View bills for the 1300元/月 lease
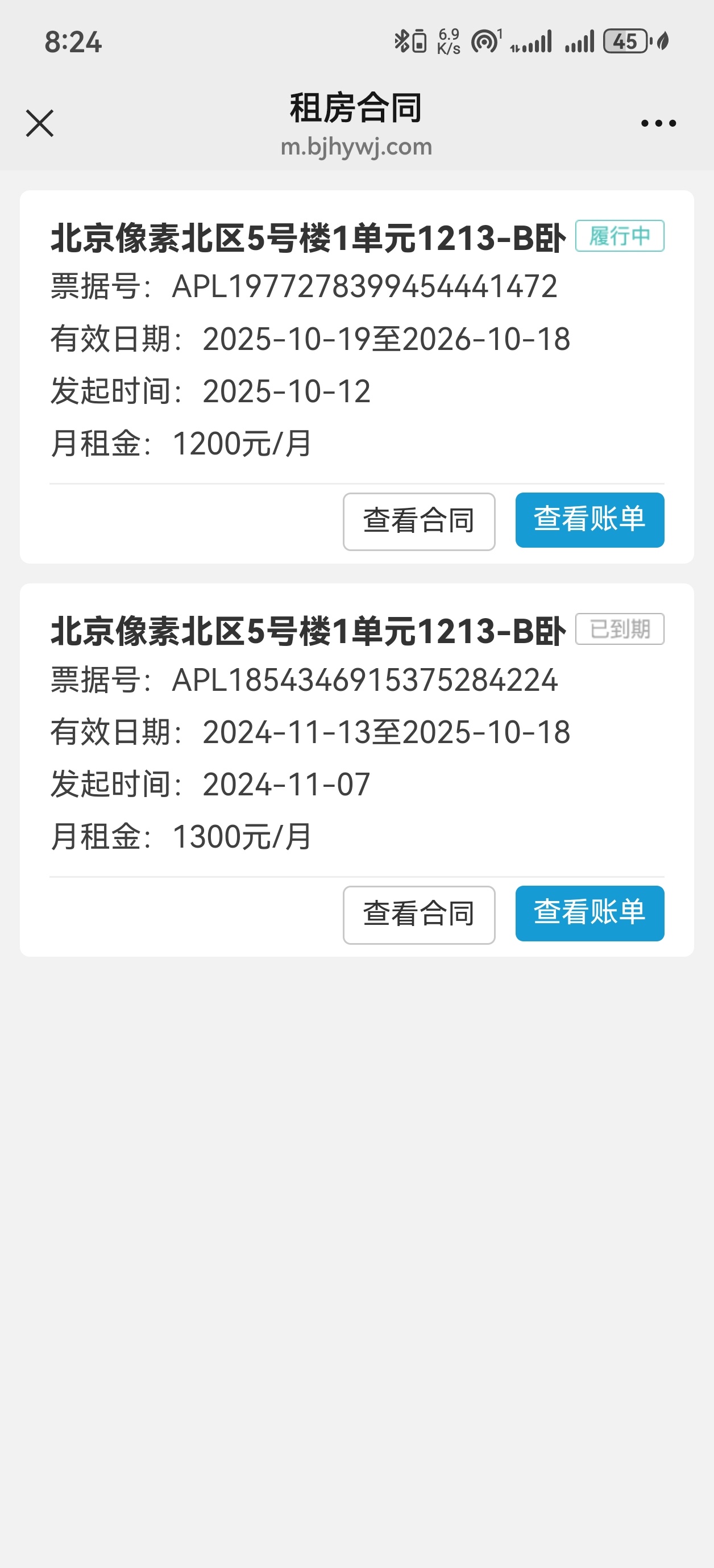 [x=589, y=913]
